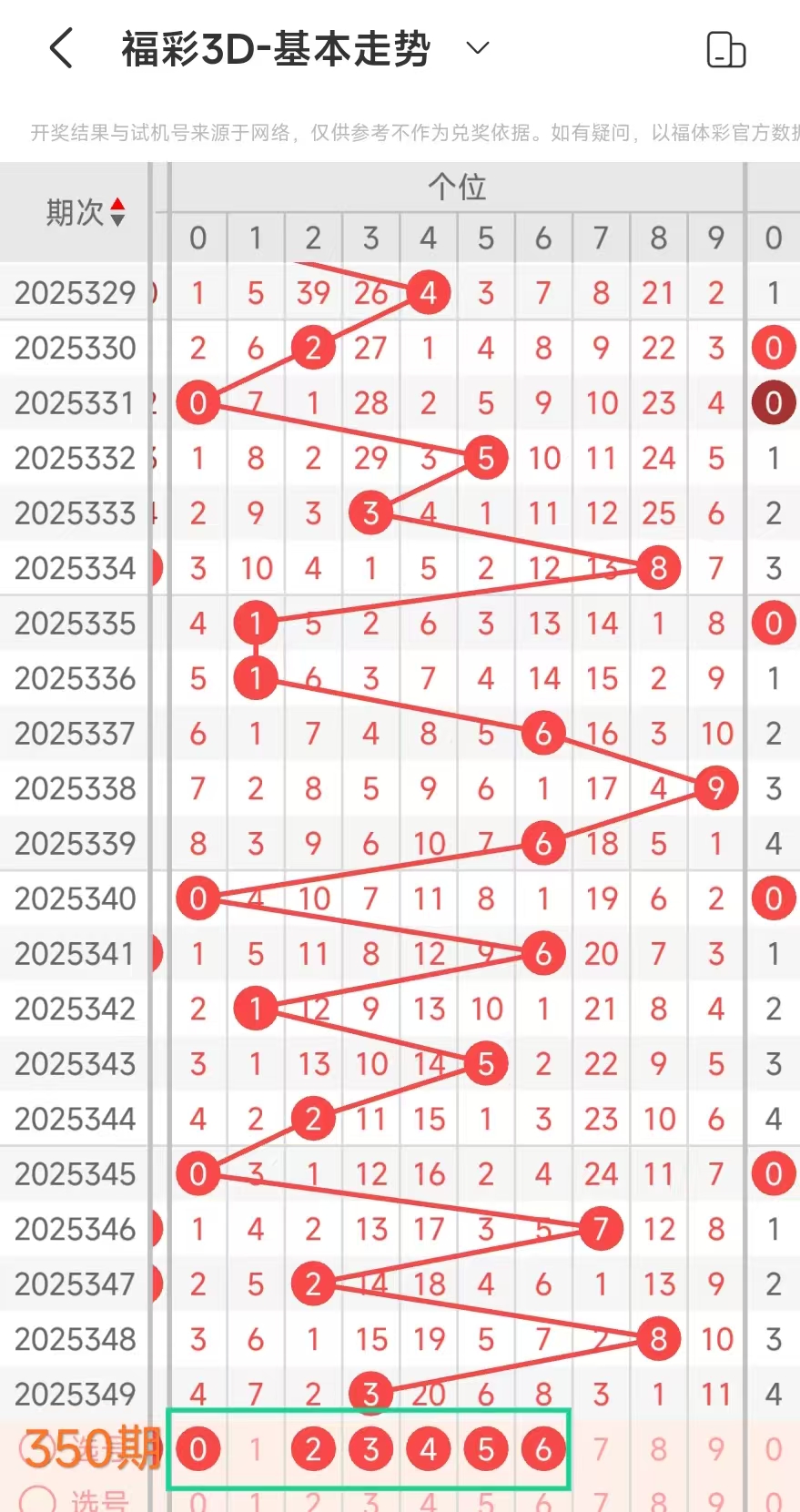This screenshot has height=1512, width=800.
Task: Deselect number 4 in the 350期 selection row
Action: [429, 1448]
